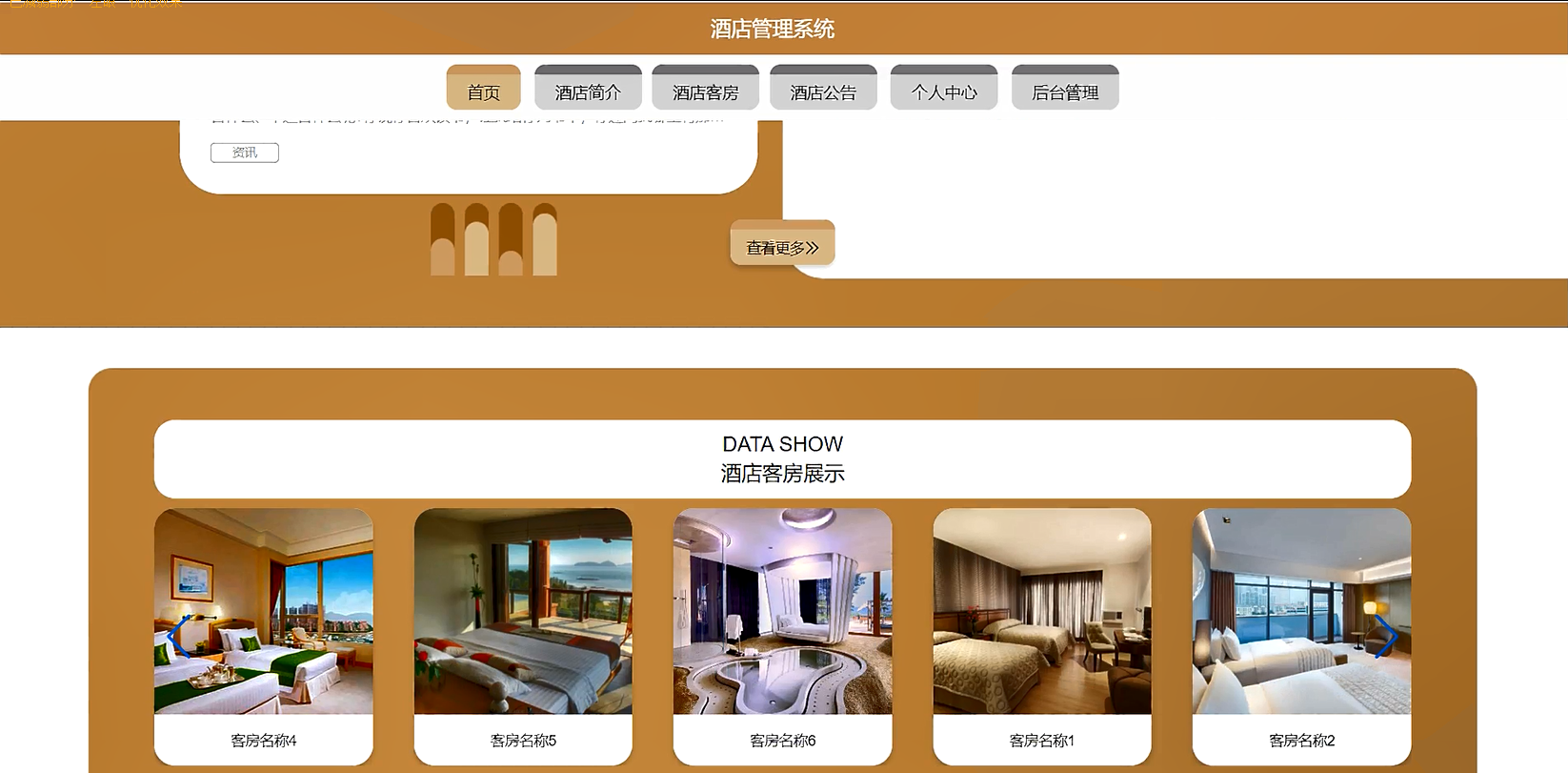Go to the 首页 tab
This screenshot has height=773, width=1568.
(483, 90)
